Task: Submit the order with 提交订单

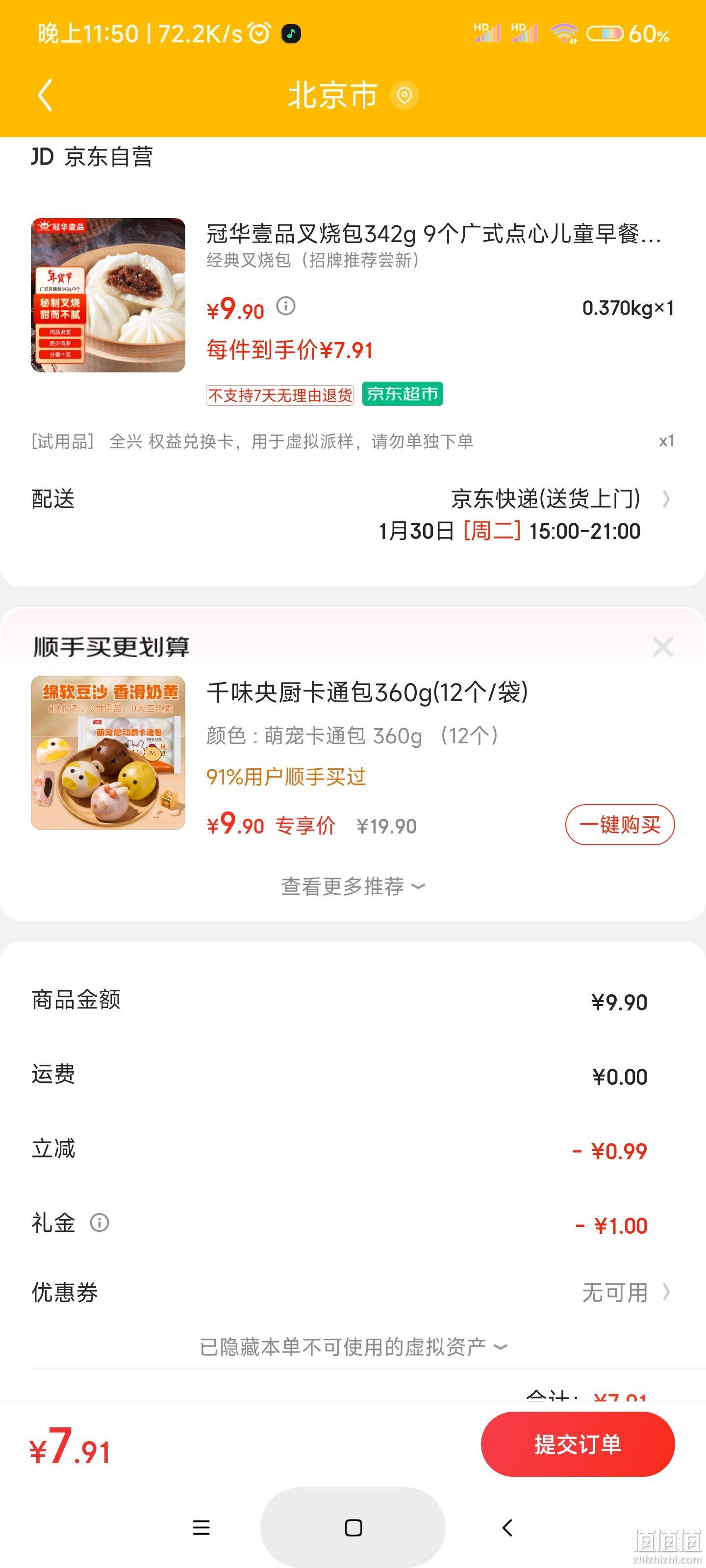Action: 578,1444
